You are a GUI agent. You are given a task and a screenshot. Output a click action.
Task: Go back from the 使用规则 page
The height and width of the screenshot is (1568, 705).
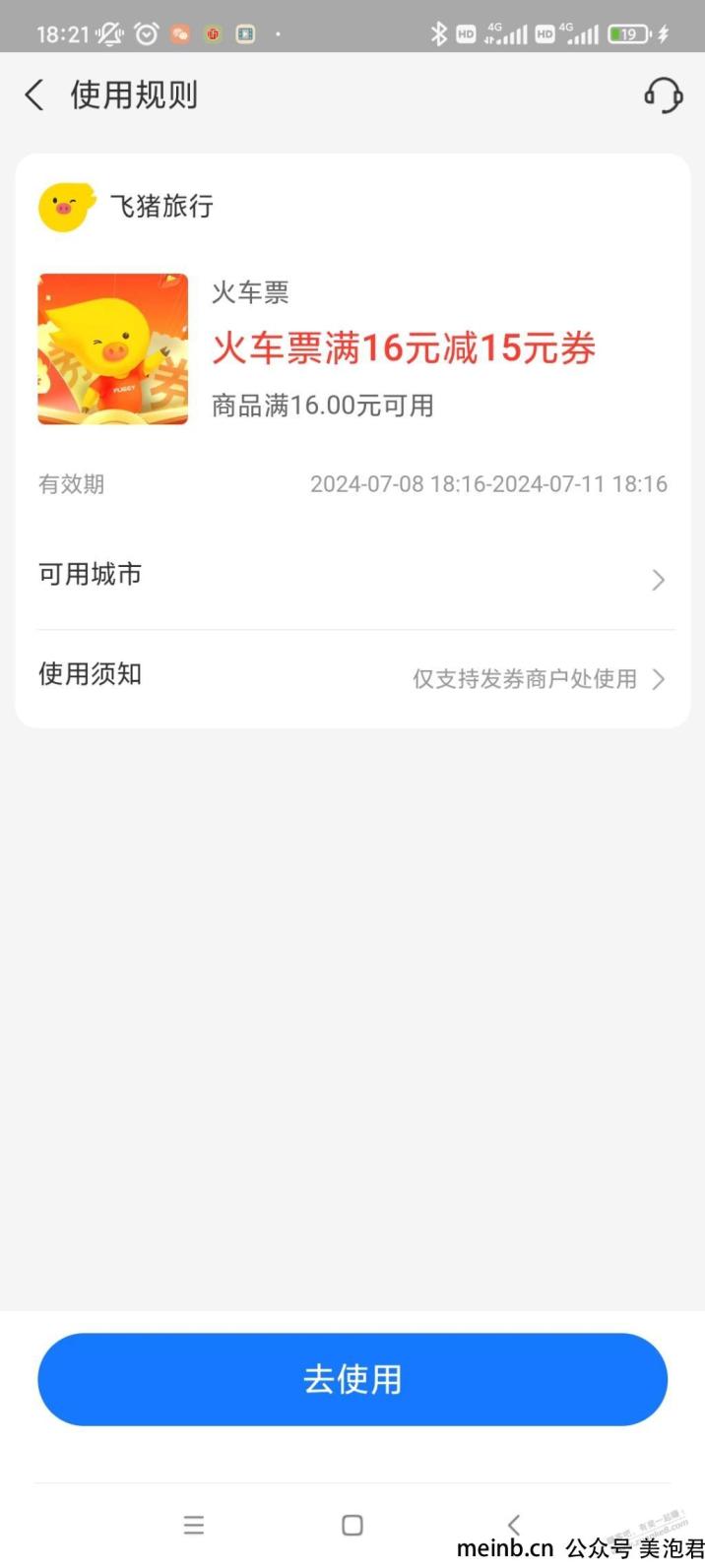tap(34, 95)
